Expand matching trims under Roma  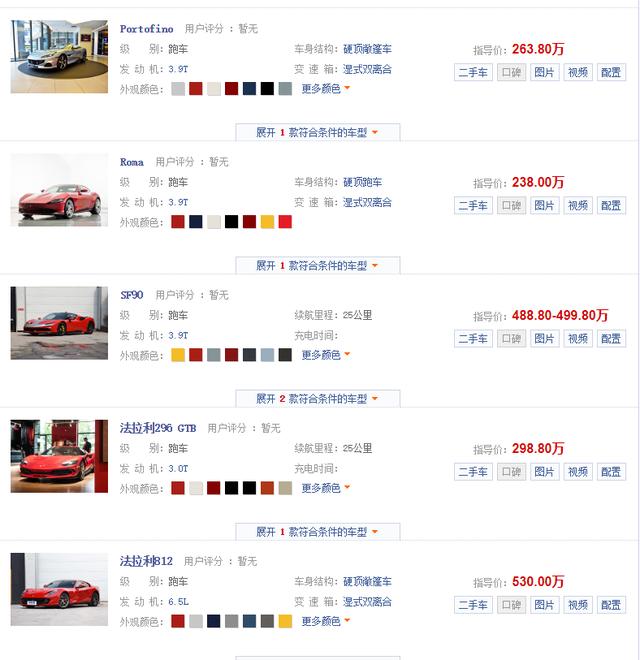pyautogui.click(x=317, y=266)
